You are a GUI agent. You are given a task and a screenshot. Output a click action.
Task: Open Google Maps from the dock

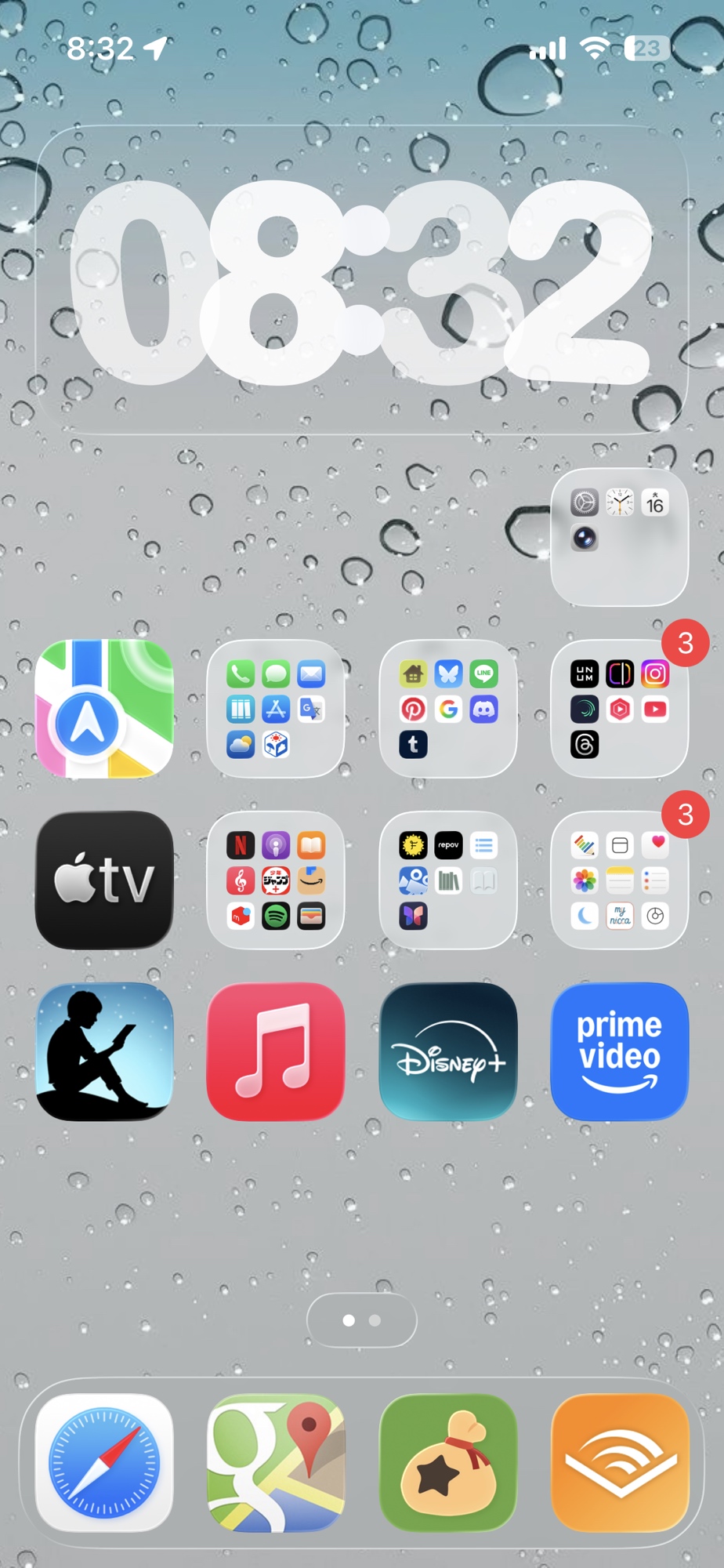(x=276, y=1463)
